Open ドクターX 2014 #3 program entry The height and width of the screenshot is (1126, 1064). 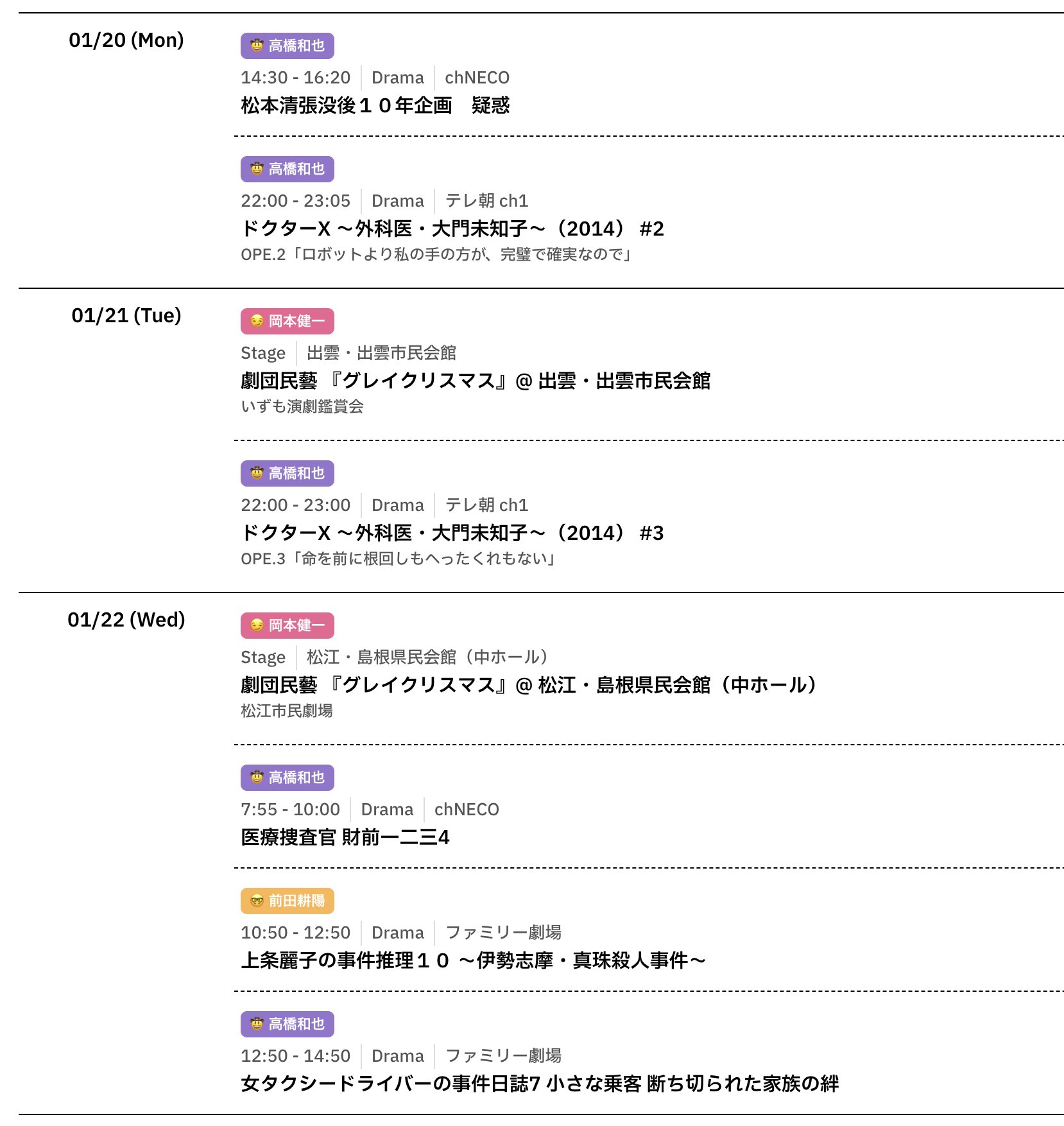pos(452,533)
